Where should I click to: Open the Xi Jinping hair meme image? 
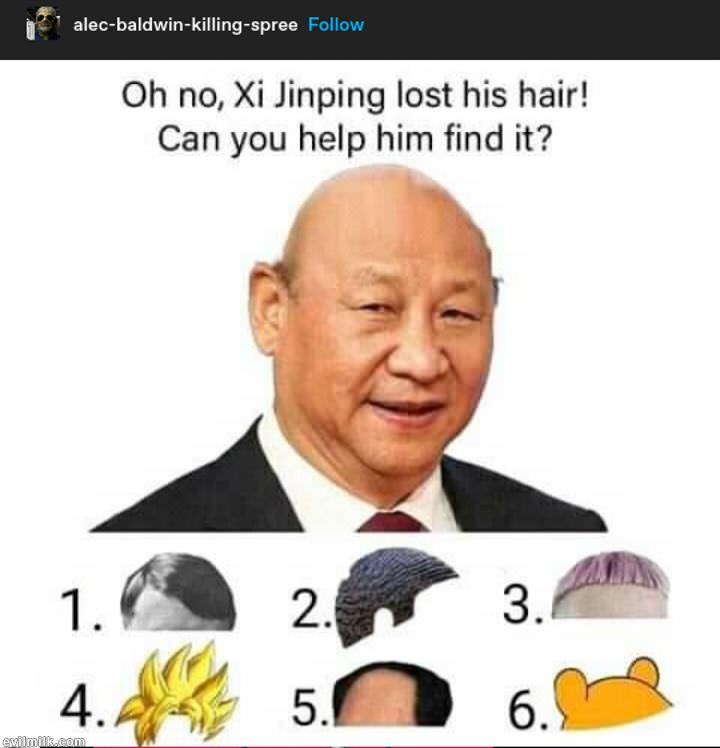(x=360, y=400)
